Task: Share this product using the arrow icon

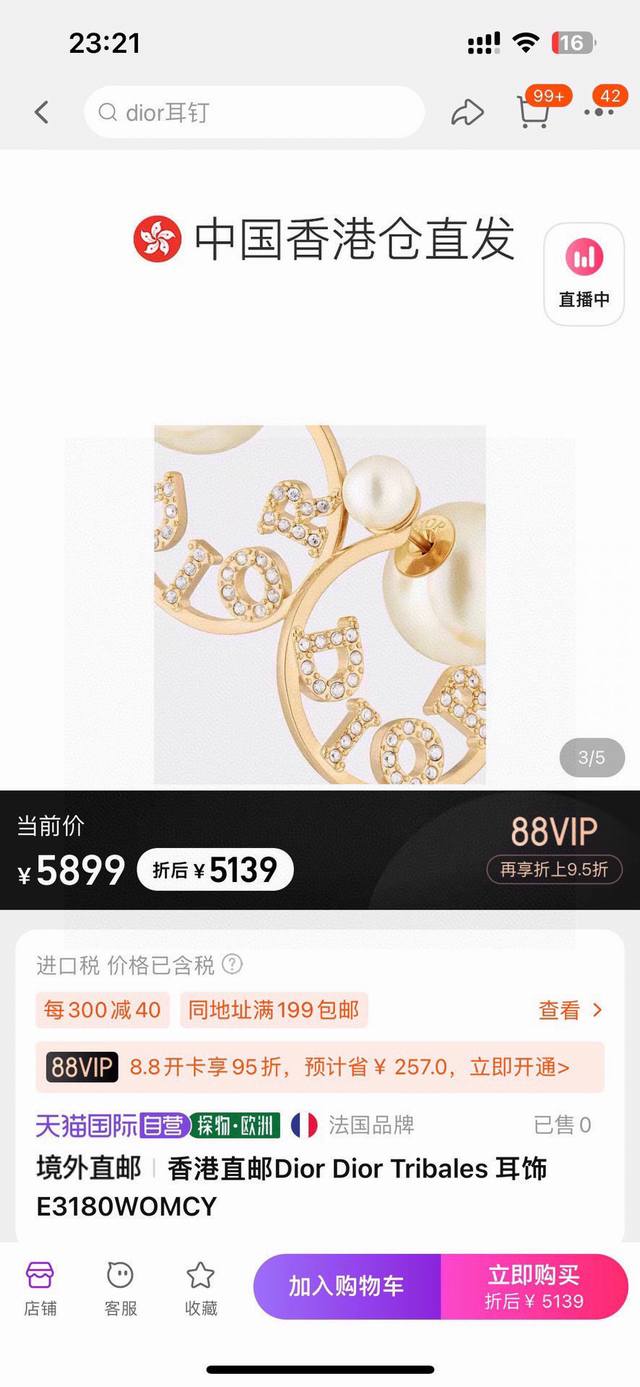Action: point(467,113)
